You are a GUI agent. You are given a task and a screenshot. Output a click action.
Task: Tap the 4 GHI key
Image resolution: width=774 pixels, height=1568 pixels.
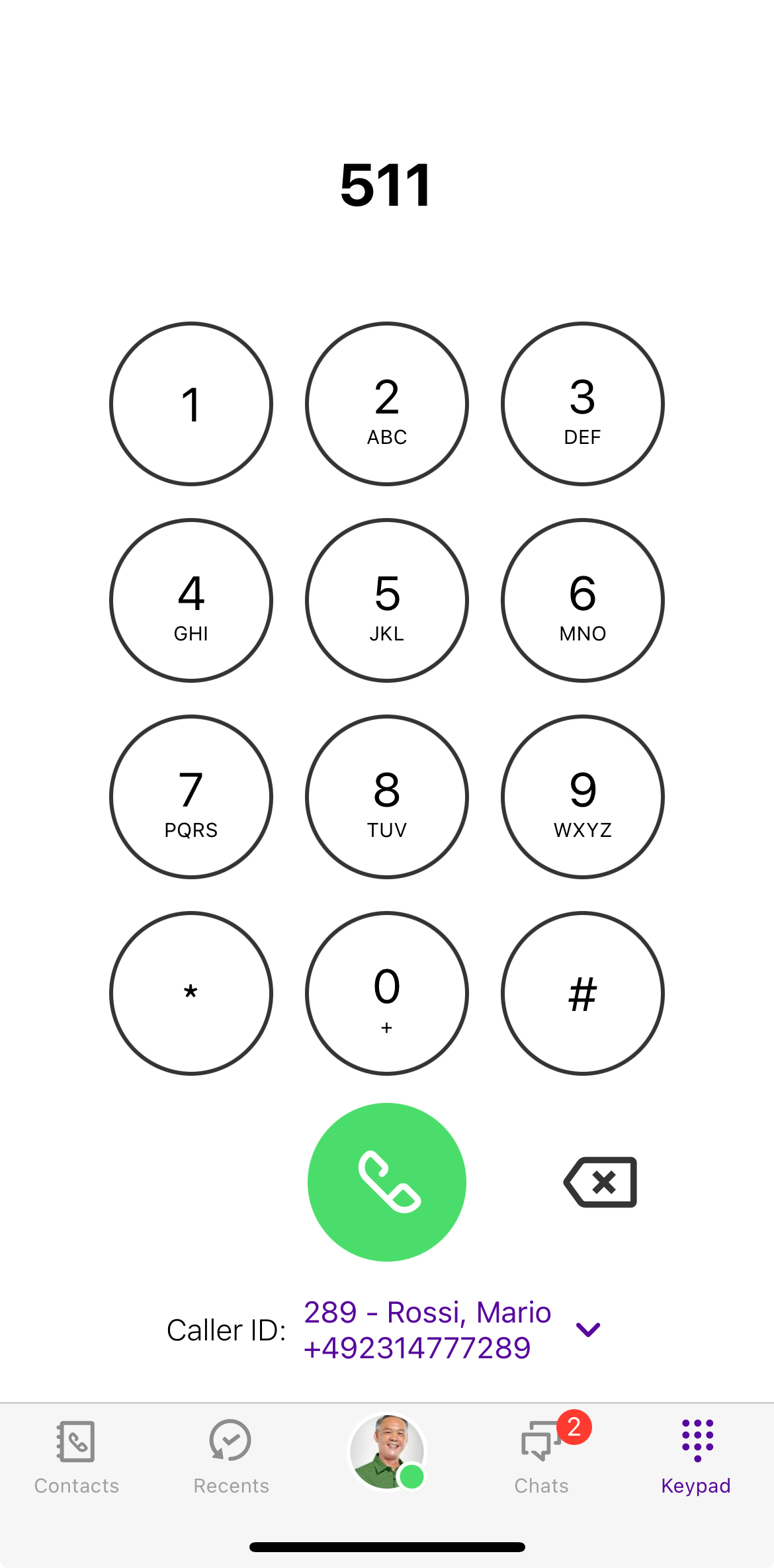click(x=191, y=601)
